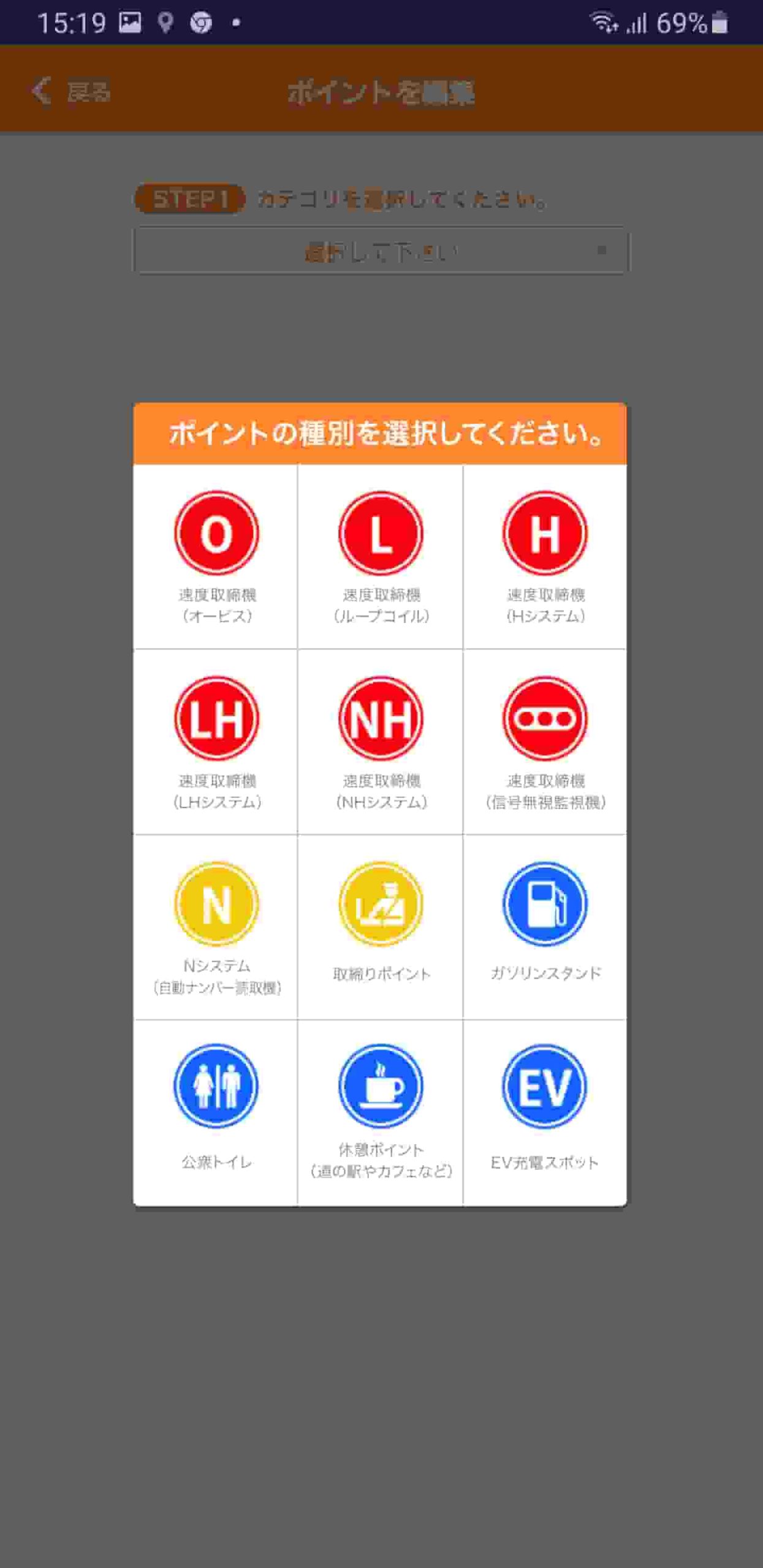The width and height of the screenshot is (763, 1568).
Task: Pick the Hシステム speed camera option
Action: tap(545, 557)
